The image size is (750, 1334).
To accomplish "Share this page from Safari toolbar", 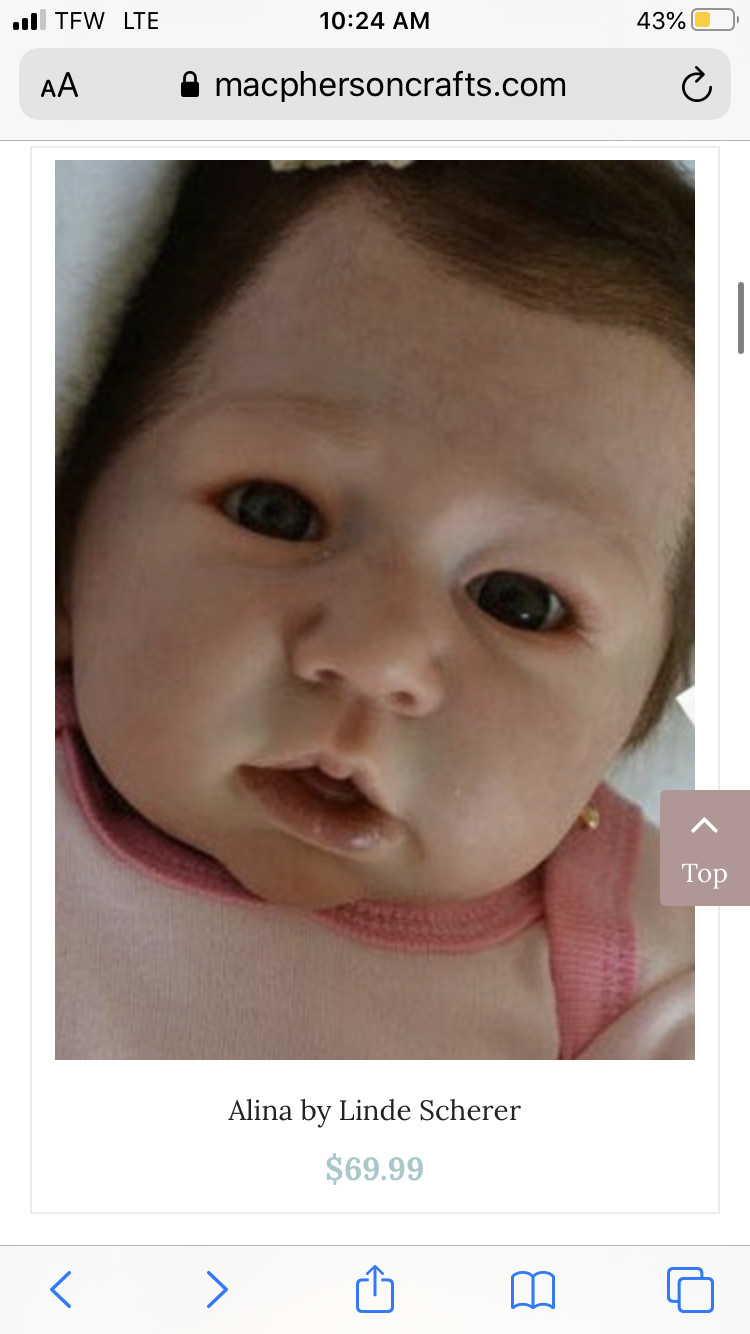I will [375, 1287].
